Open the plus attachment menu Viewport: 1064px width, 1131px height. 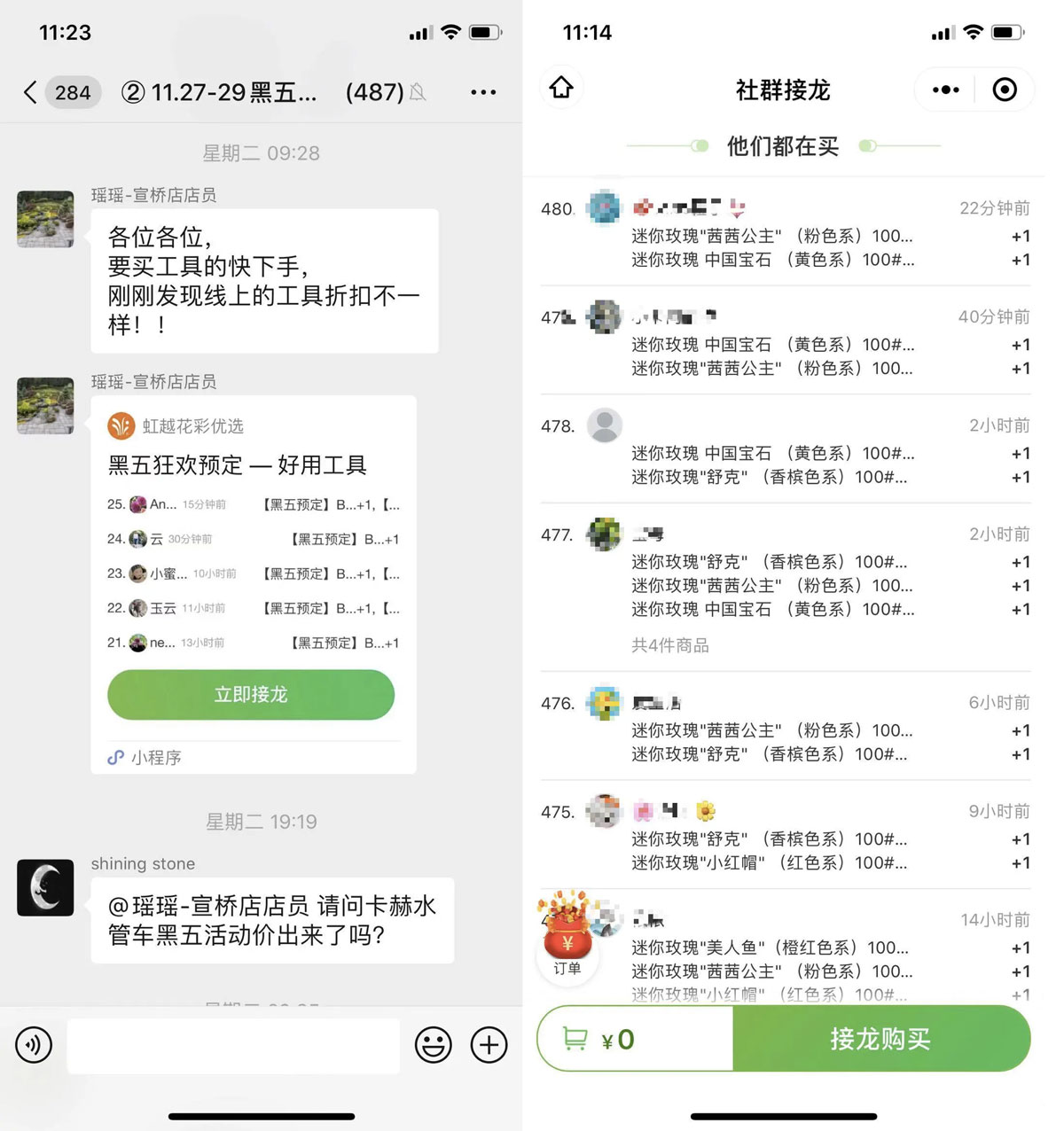point(489,1046)
